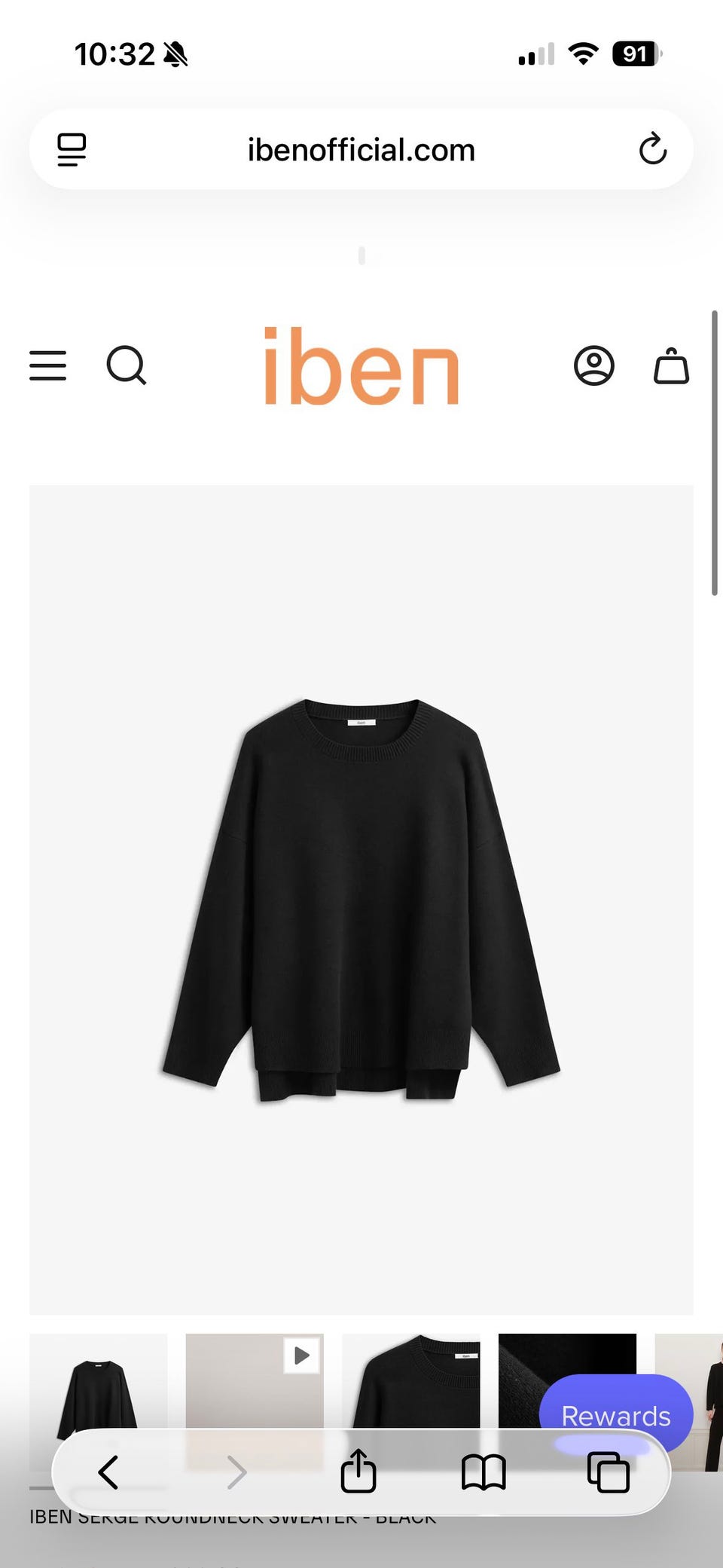Open the hamburger navigation menu
The image size is (723, 1568).
(x=48, y=365)
